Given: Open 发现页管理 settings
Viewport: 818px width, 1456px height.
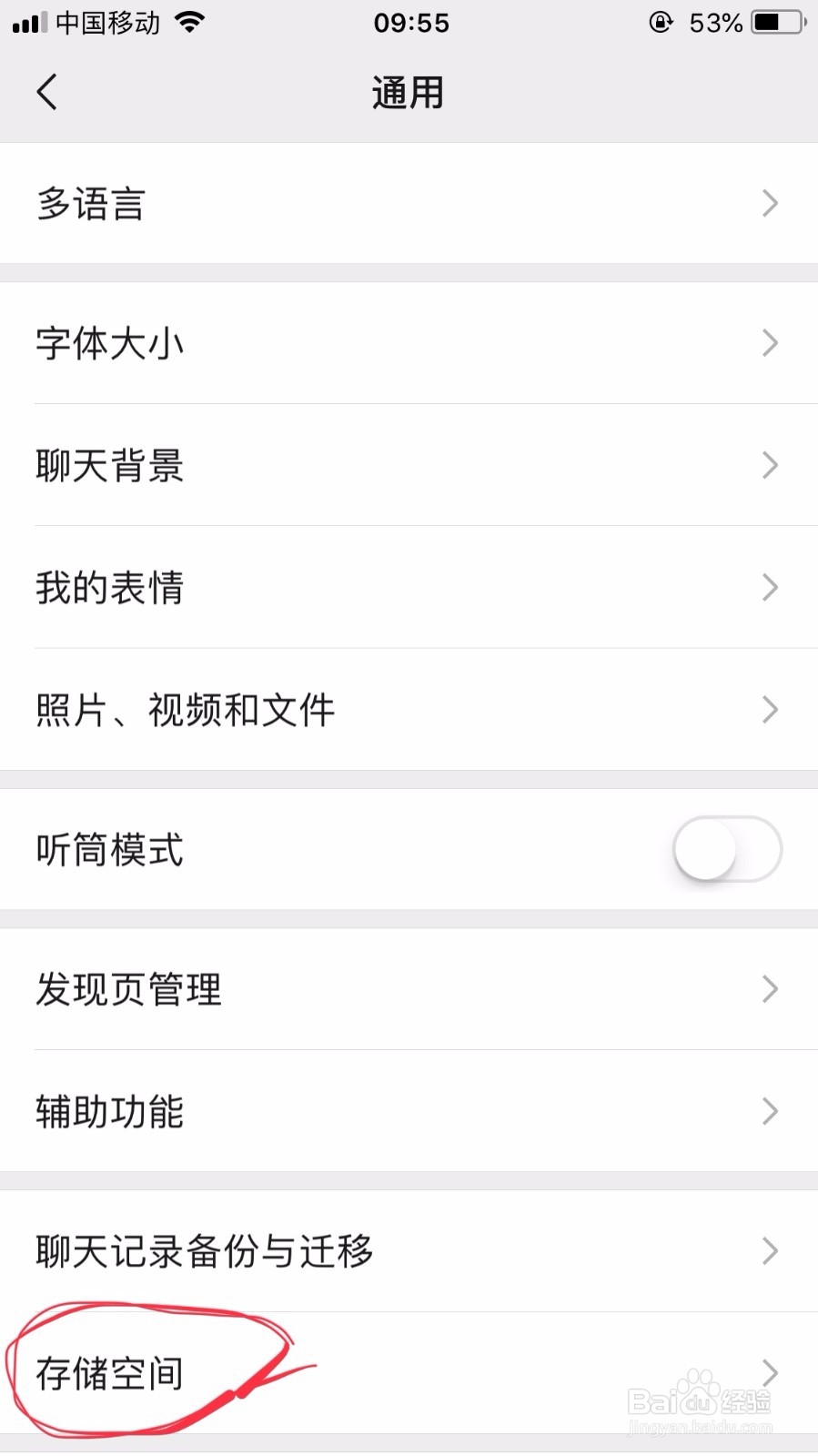Looking at the screenshot, I should click(x=409, y=989).
